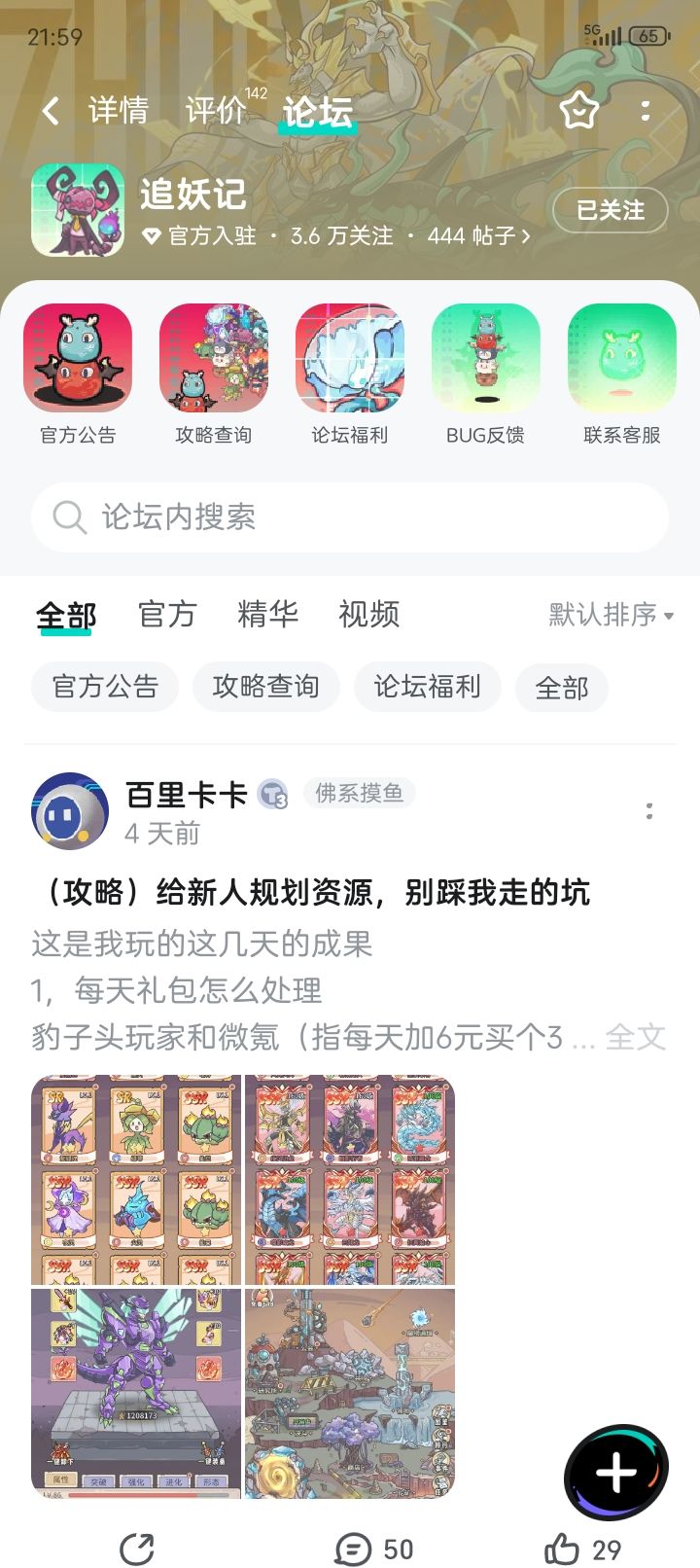700x1568 pixels.
Task: Tap the 论坛内搜索 search box
Action: click(x=350, y=517)
